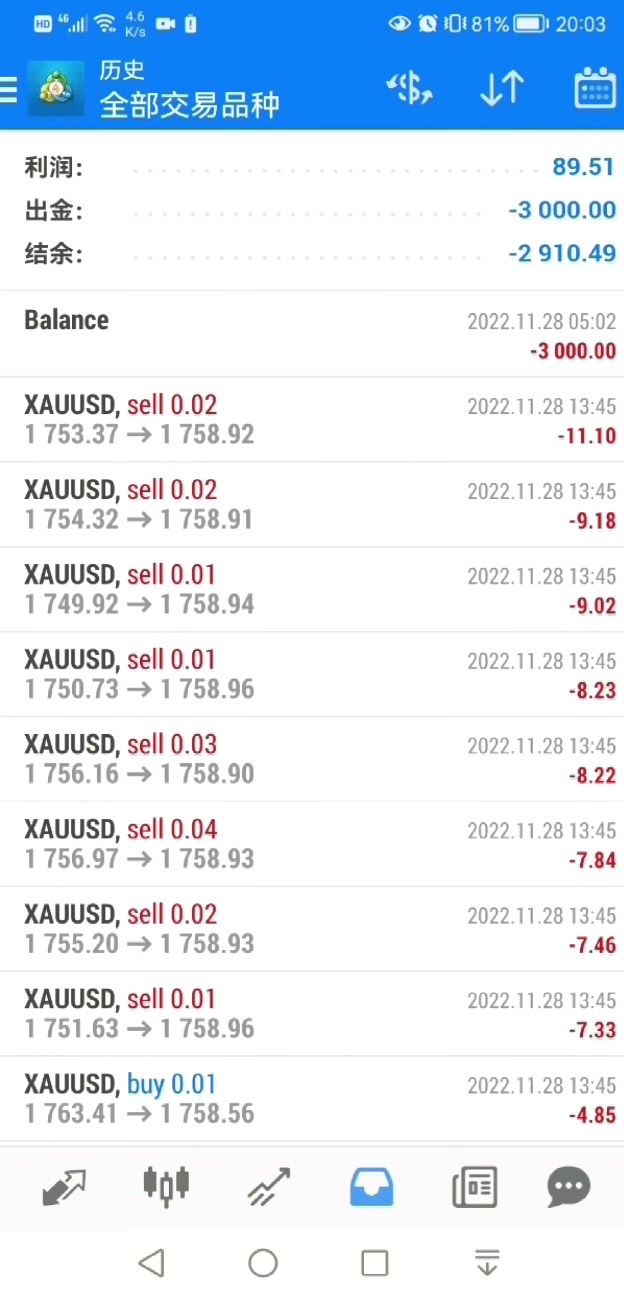Go to the Trade tab
The height and width of the screenshot is (1296, 624).
pos(269,1187)
